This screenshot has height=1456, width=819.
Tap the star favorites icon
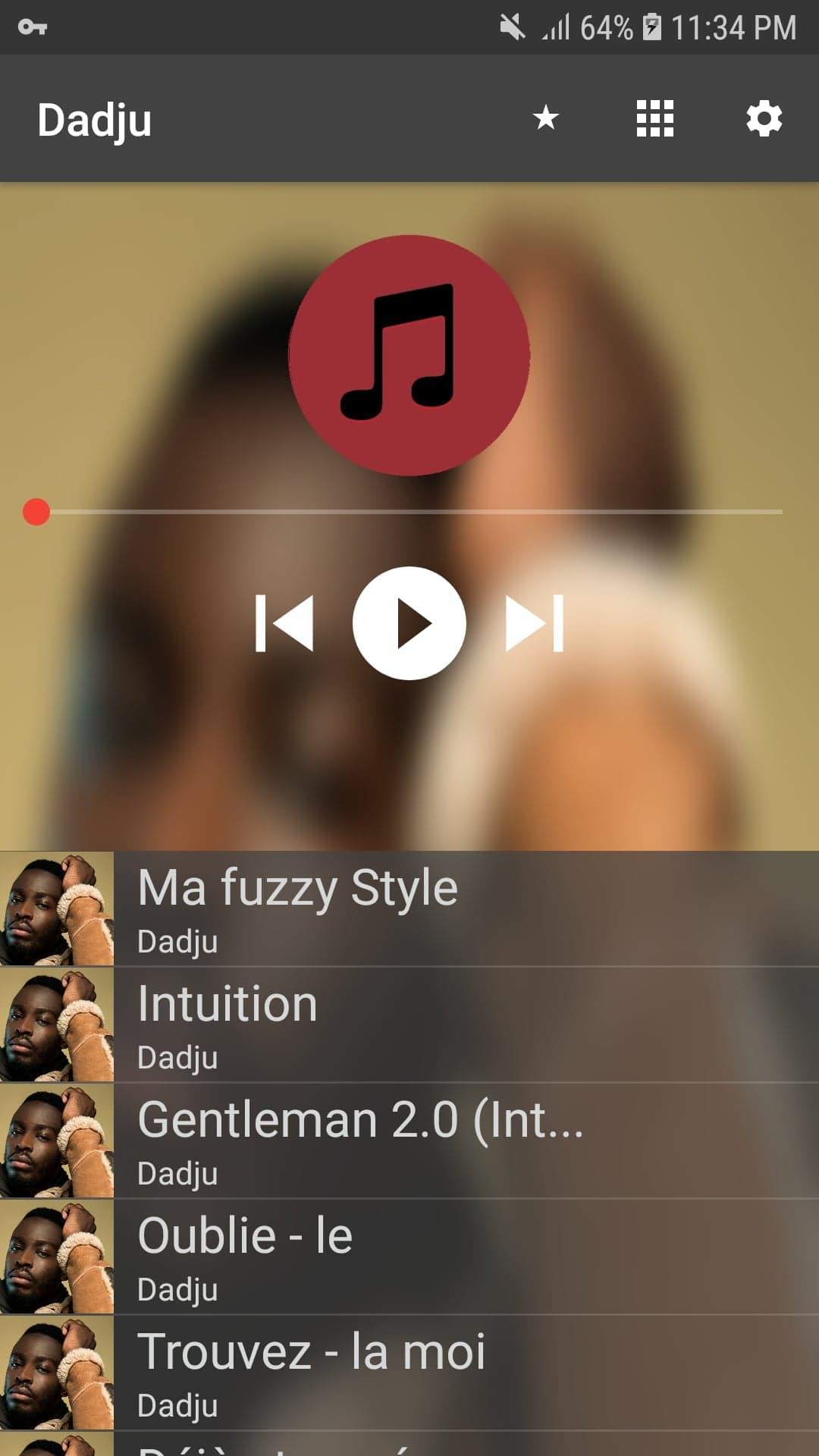point(545,118)
